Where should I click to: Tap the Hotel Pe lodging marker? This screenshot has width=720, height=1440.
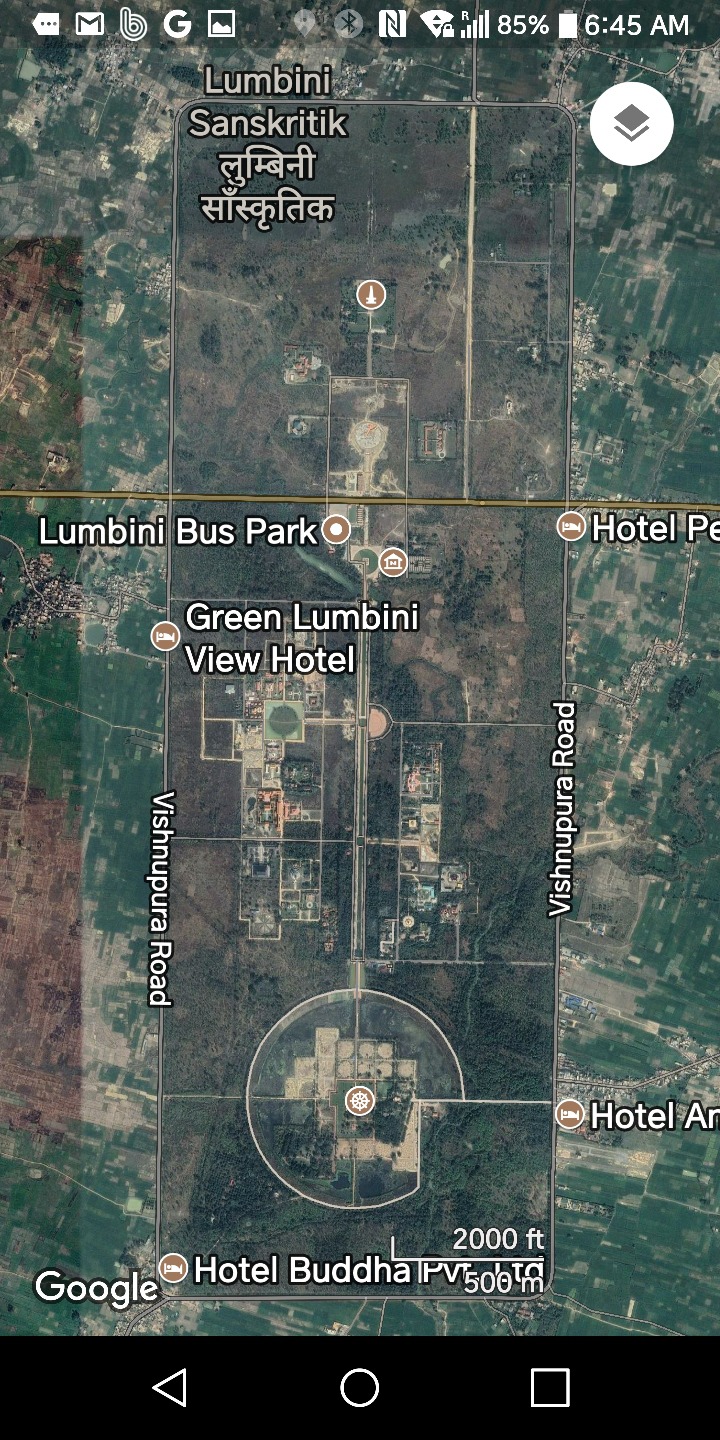pos(571,526)
